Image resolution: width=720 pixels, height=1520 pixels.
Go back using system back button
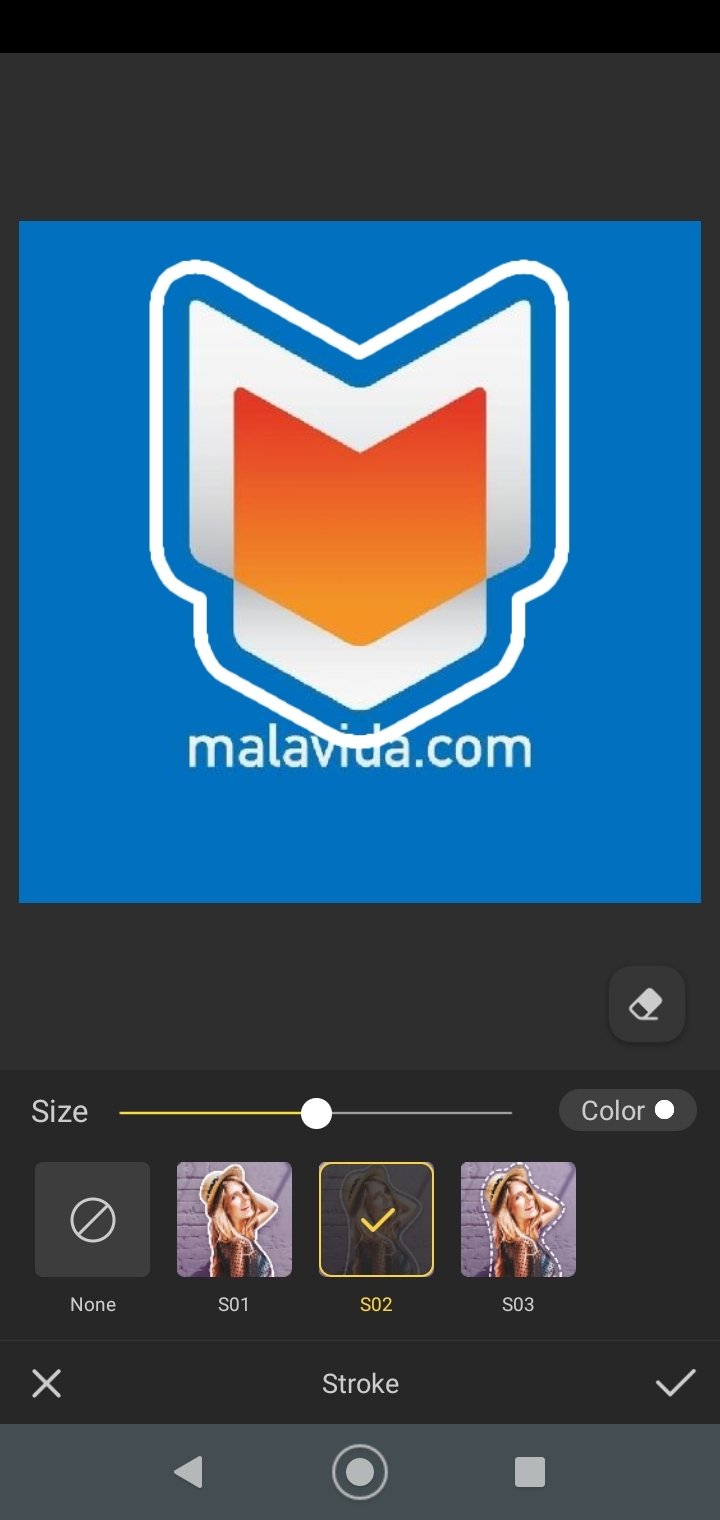tap(188, 1472)
